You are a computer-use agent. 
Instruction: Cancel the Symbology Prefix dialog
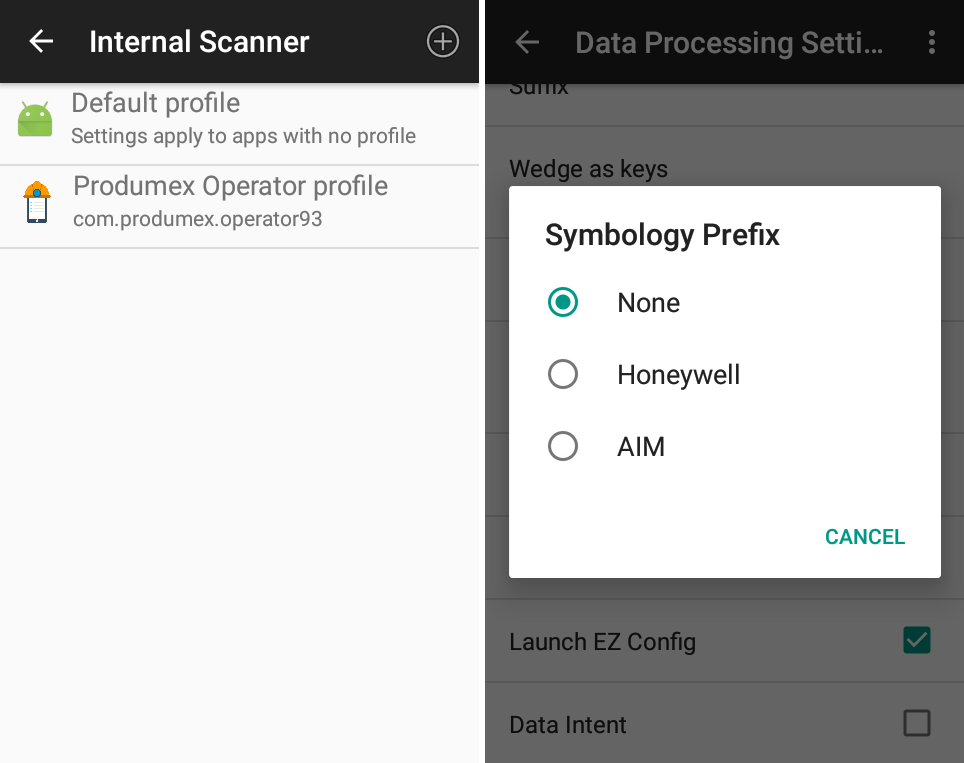(x=864, y=537)
